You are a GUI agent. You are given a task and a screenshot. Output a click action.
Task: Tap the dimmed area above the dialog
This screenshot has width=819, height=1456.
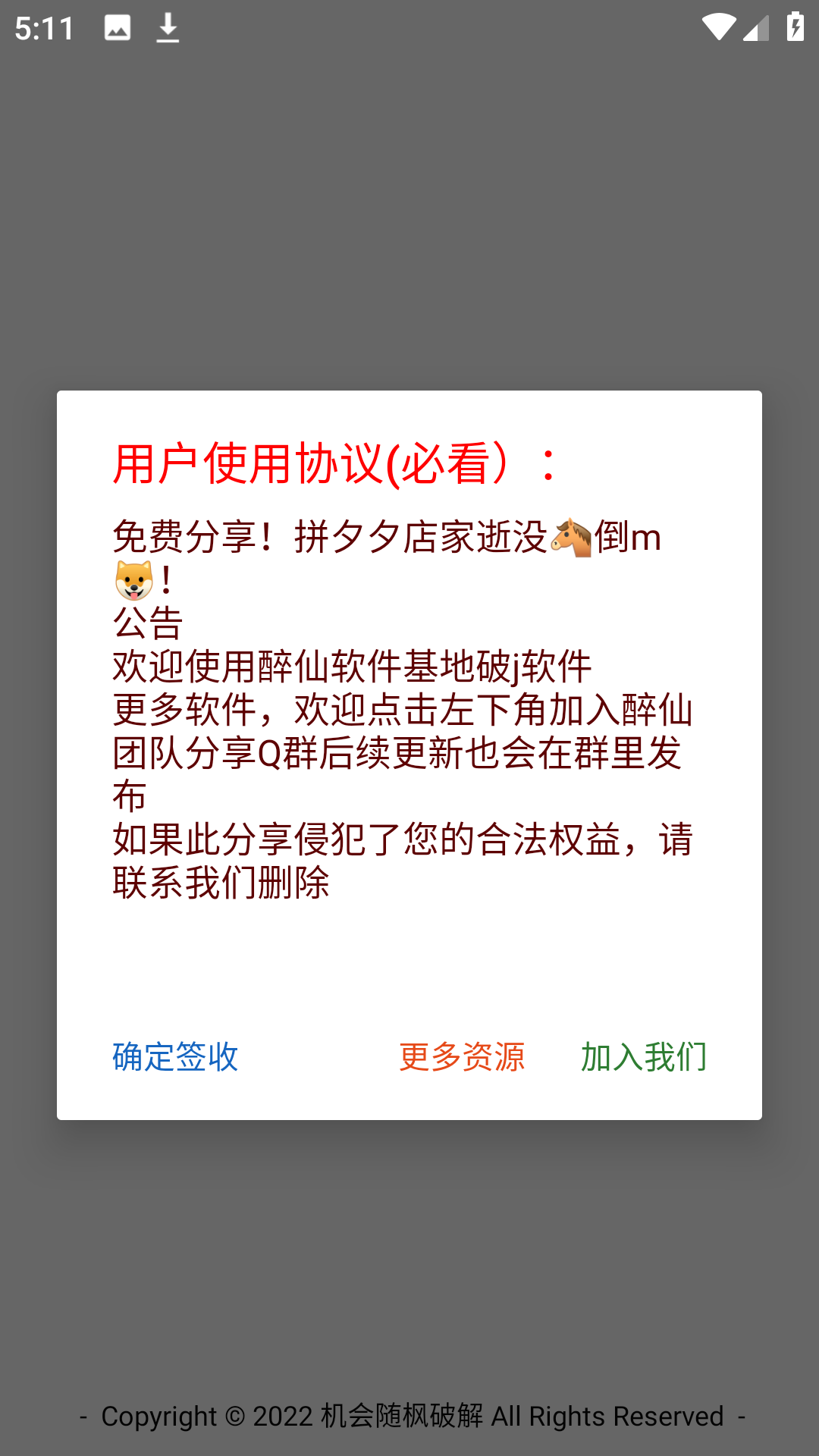pyautogui.click(x=409, y=212)
